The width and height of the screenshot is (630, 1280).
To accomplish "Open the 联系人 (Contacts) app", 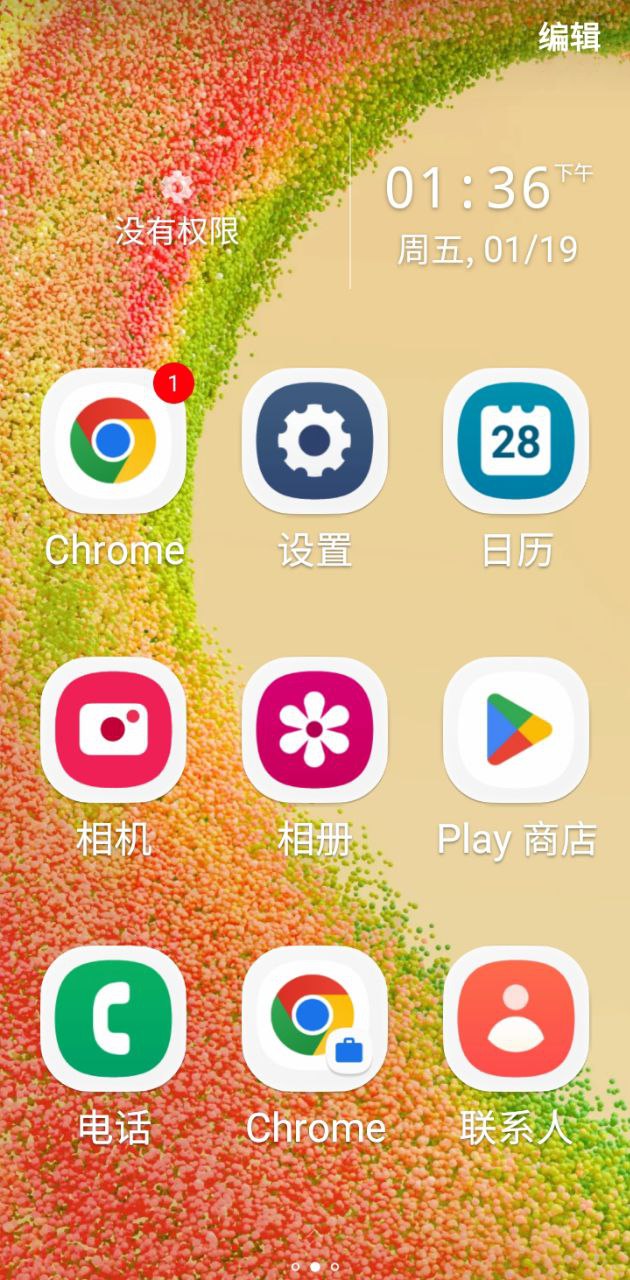I will pyautogui.click(x=516, y=1018).
